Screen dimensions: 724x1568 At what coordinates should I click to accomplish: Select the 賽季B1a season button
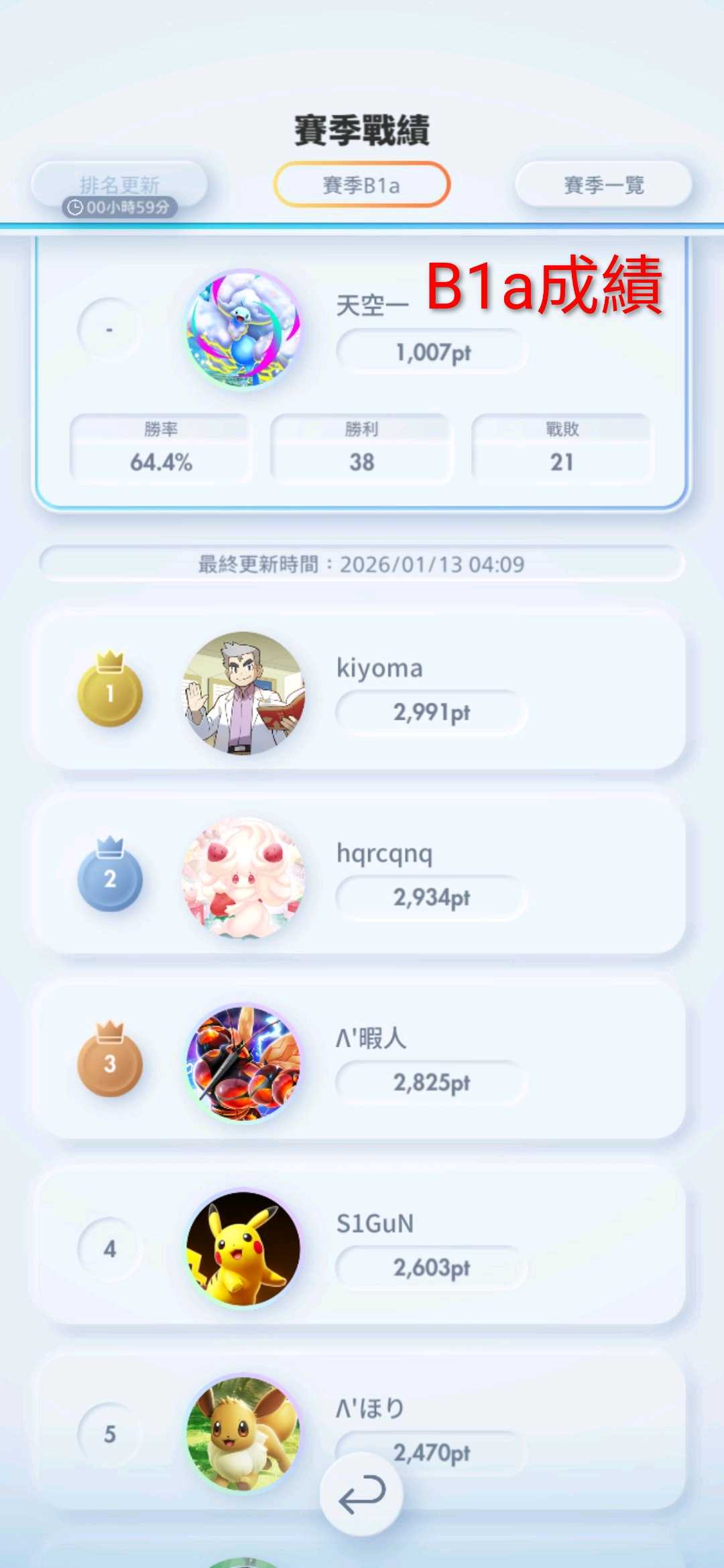pos(361,184)
